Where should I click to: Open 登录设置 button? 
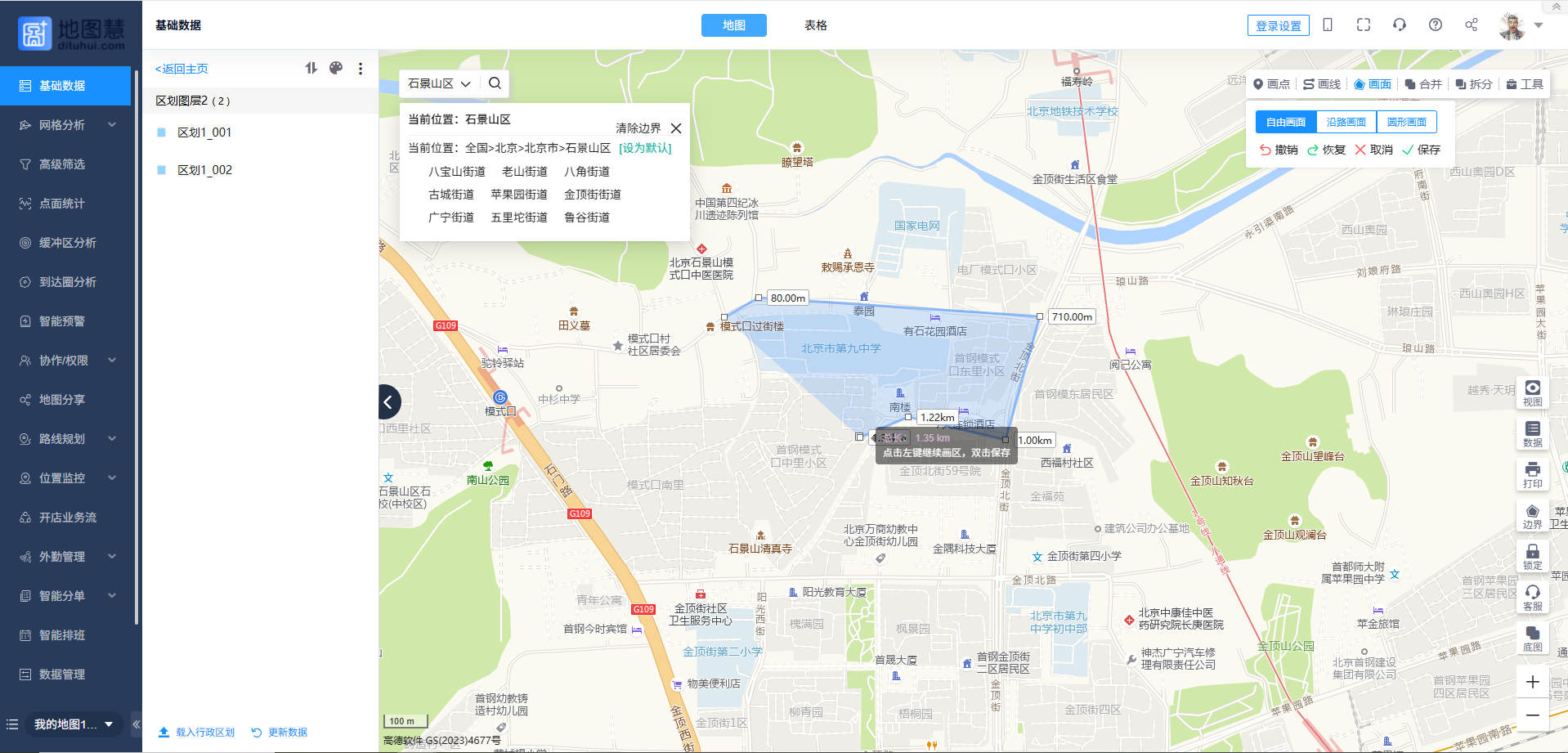1278,25
